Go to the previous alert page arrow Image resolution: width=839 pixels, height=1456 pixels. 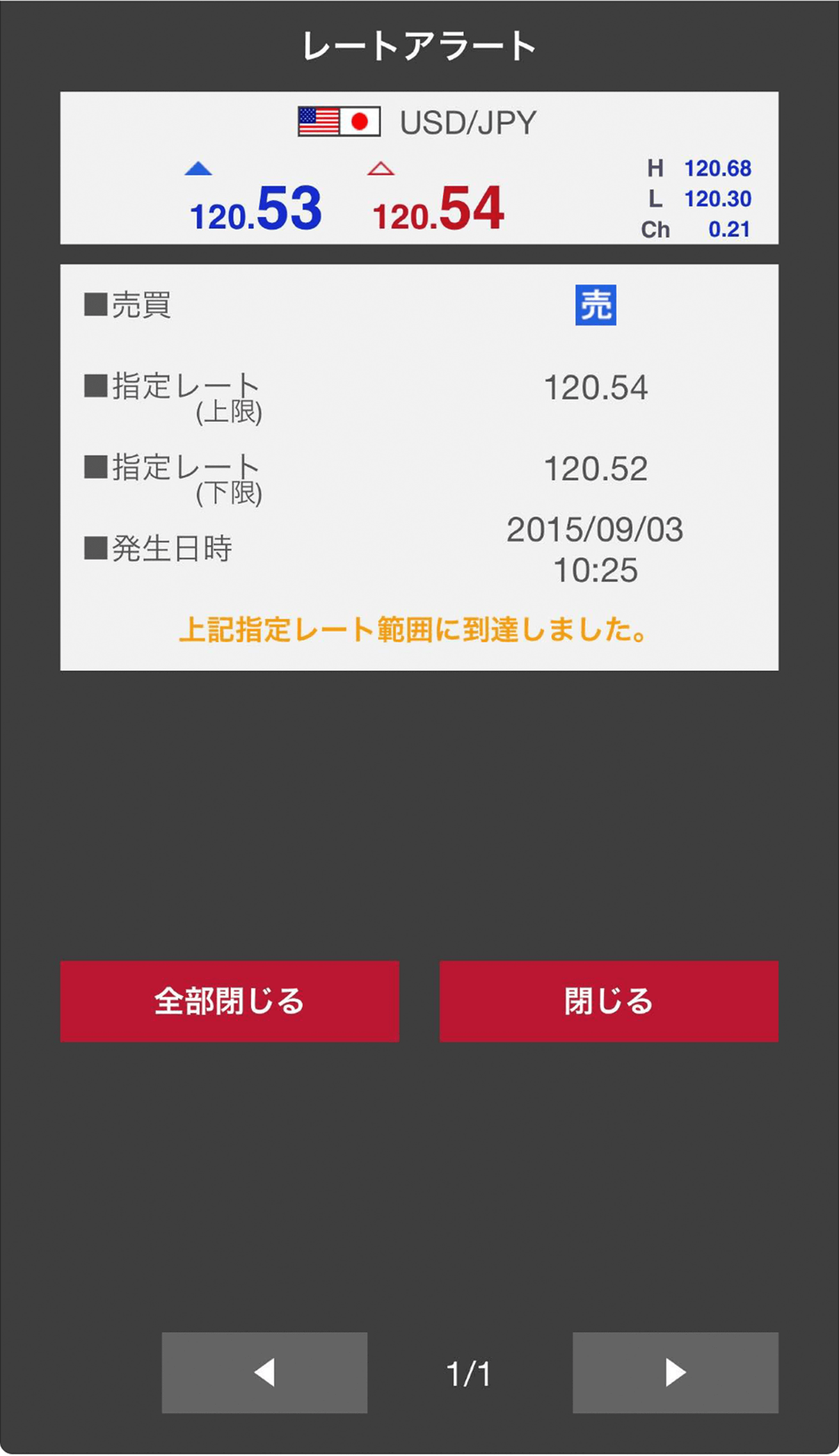(x=264, y=1372)
